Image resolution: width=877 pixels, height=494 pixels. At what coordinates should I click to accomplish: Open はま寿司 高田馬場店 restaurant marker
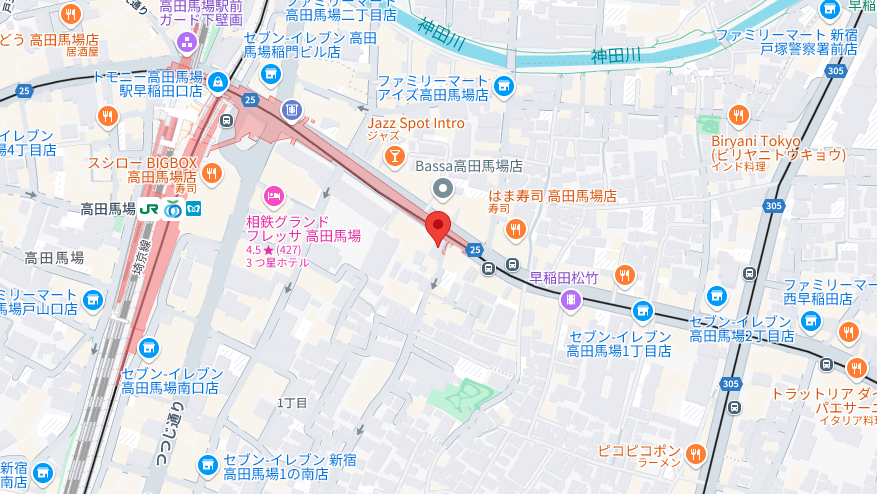[x=516, y=230]
